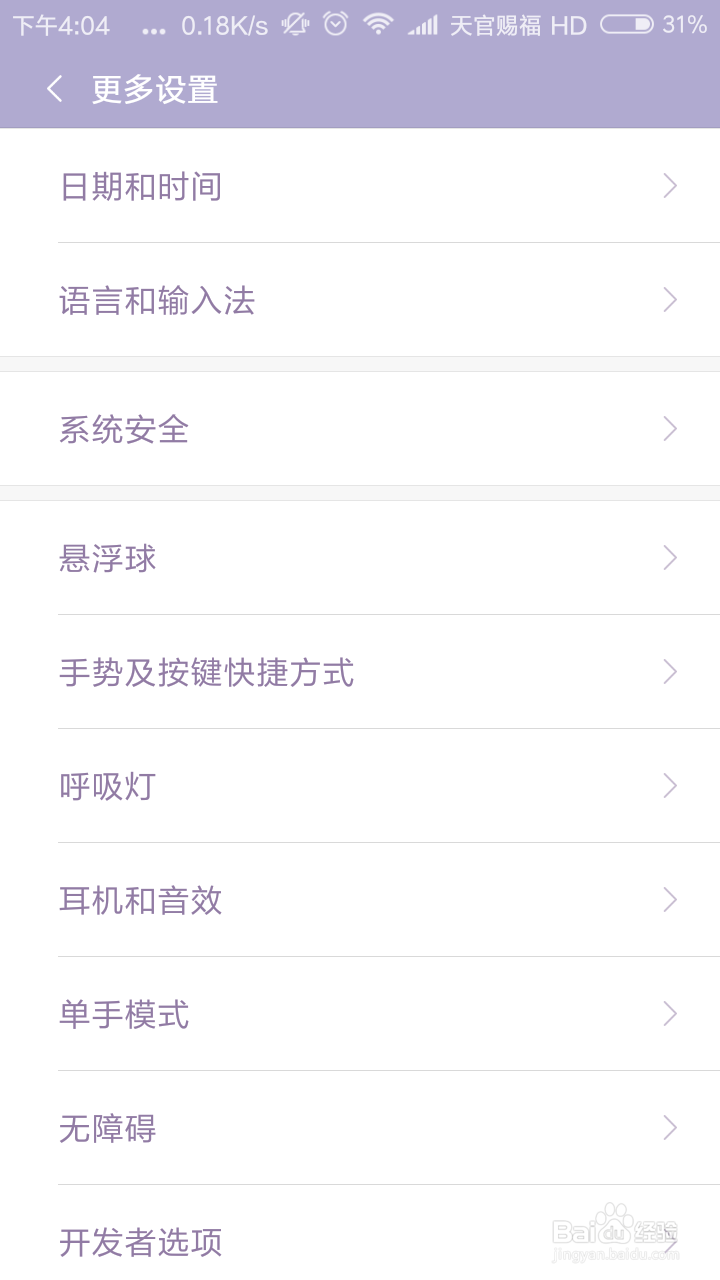Open 手势及按键快捷方式 row
This screenshot has width=720, height=1280.
360,672
